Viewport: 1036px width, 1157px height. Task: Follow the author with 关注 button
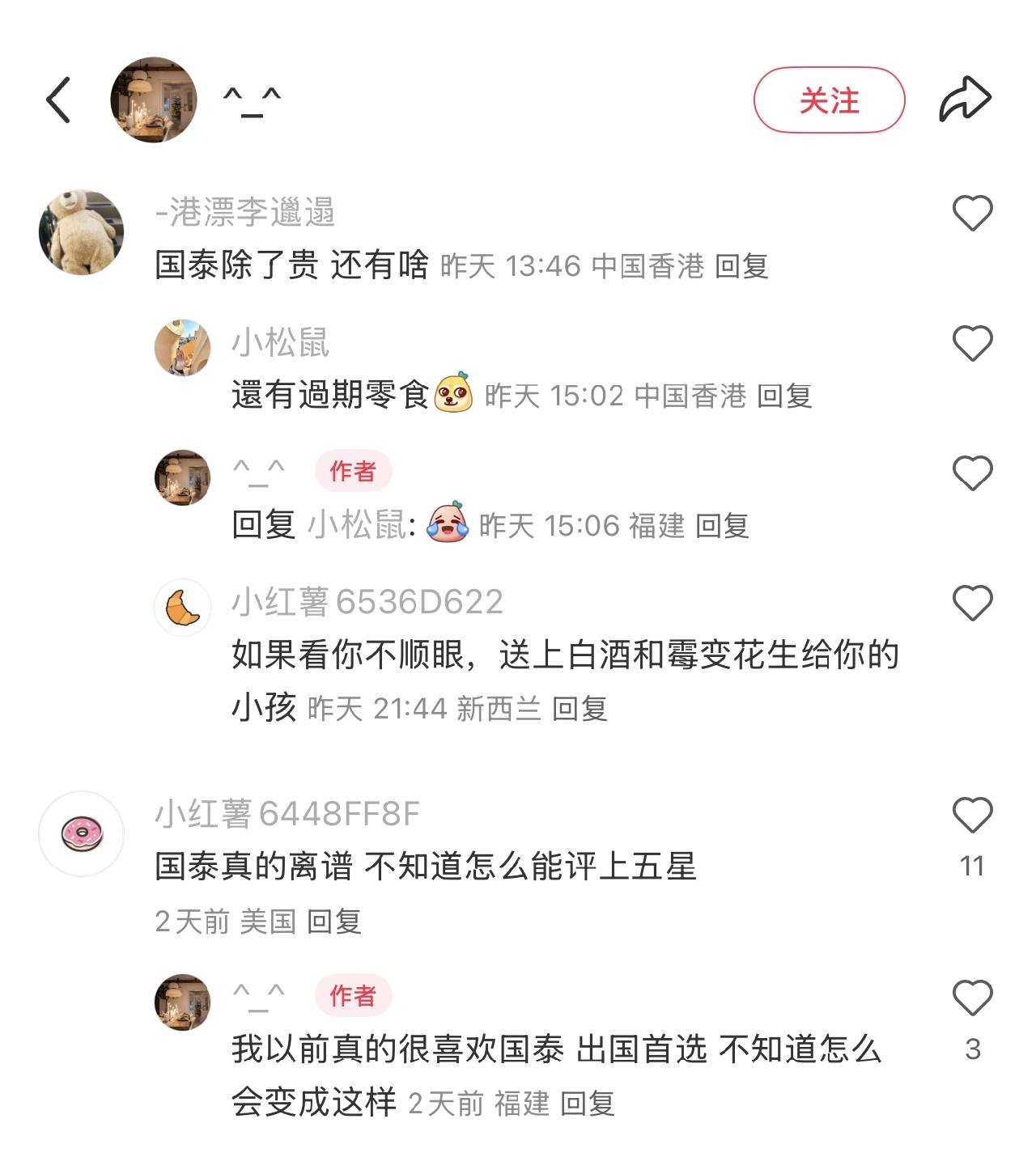click(x=829, y=100)
